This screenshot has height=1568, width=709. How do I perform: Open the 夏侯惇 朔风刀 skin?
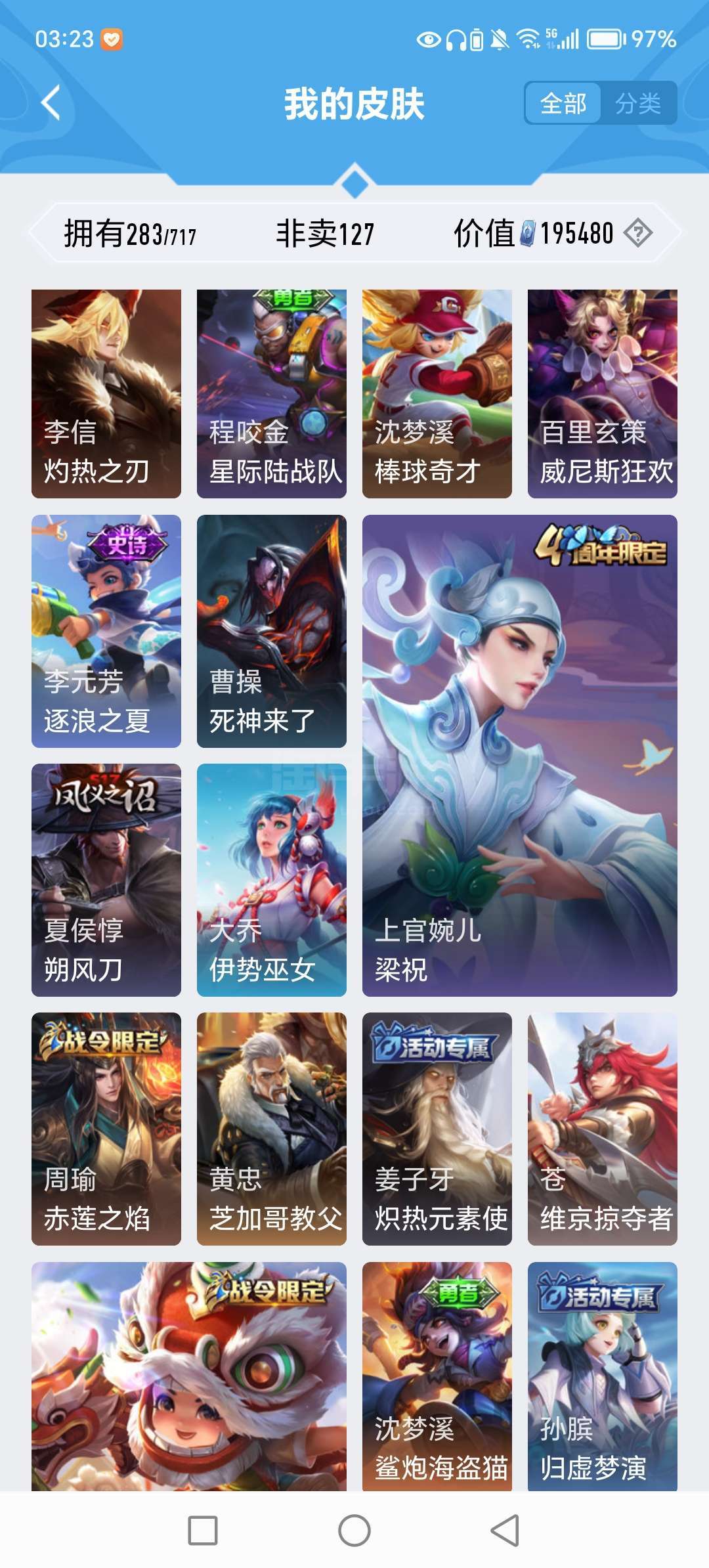pos(106,880)
